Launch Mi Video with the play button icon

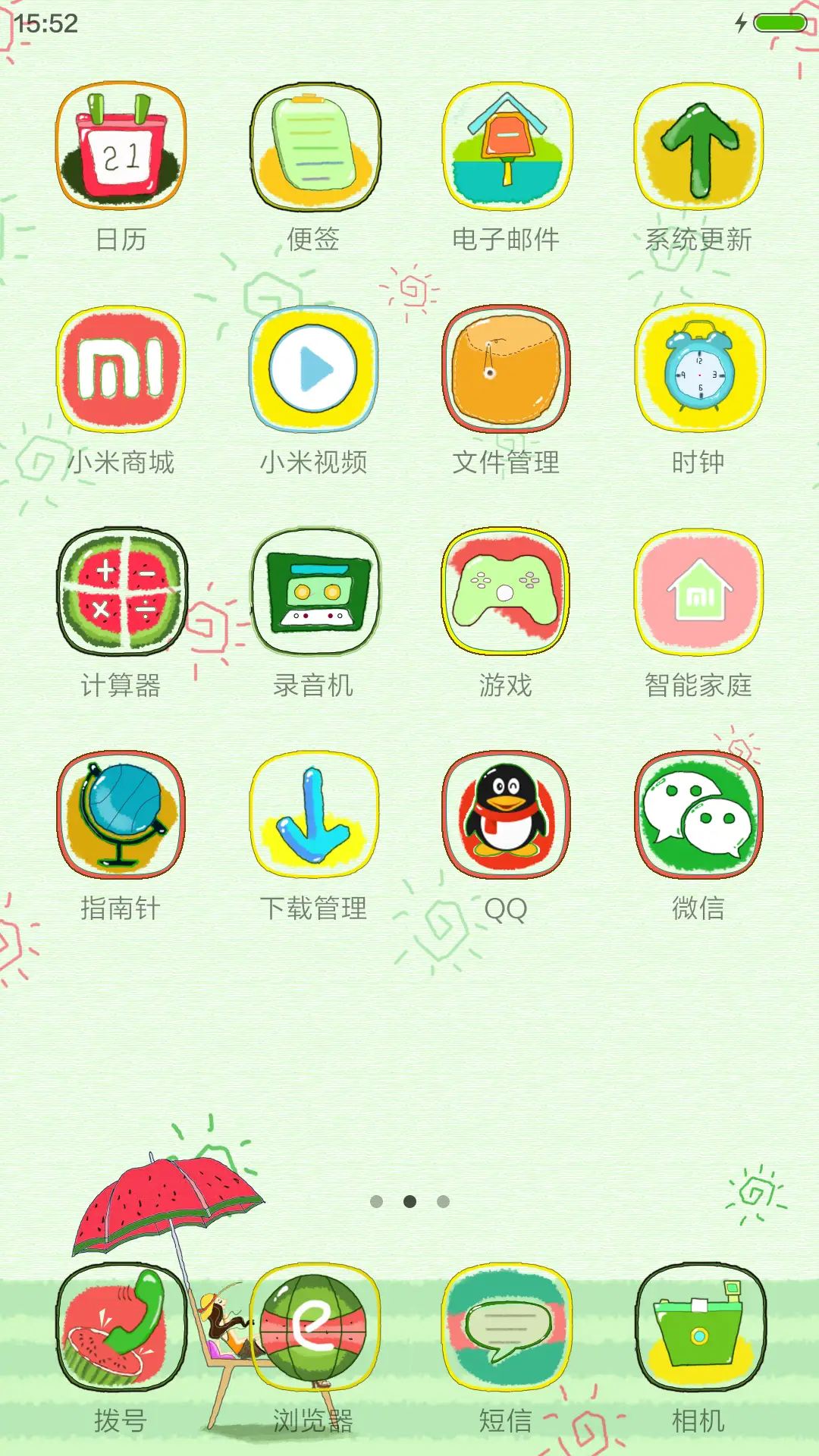[313, 368]
